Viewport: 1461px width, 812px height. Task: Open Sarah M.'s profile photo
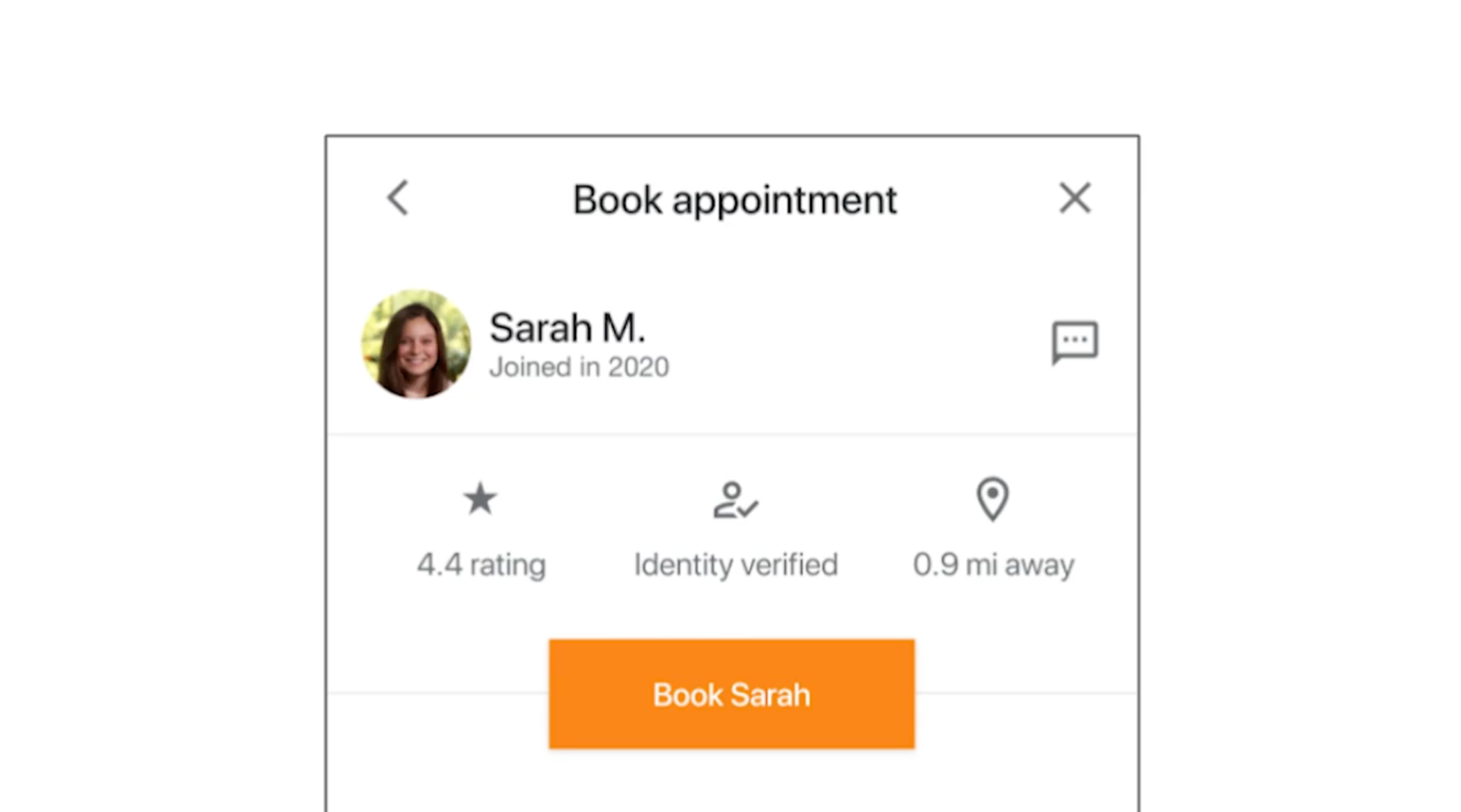(x=416, y=344)
